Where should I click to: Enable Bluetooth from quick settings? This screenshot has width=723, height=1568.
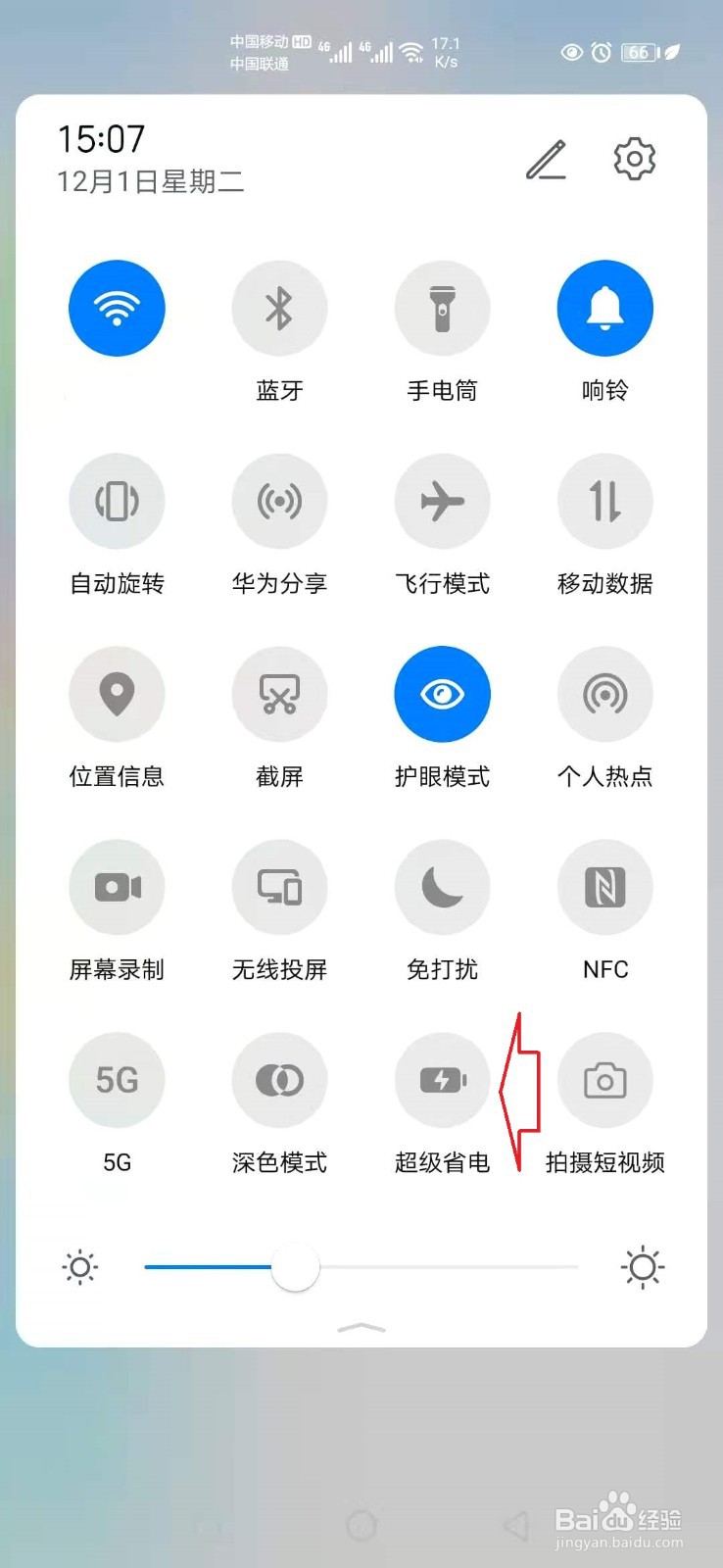279,307
